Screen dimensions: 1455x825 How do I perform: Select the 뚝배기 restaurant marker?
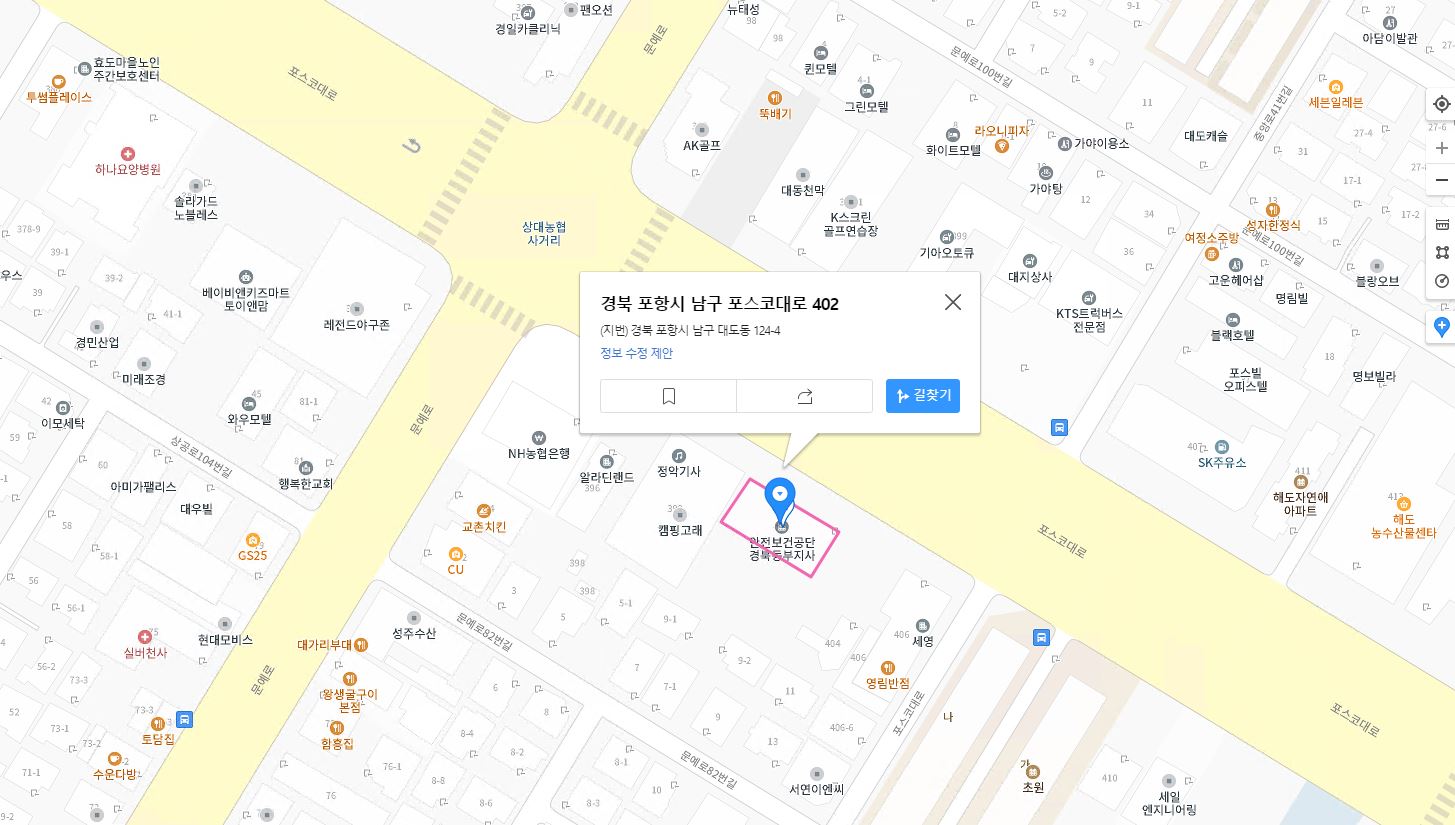click(x=774, y=97)
